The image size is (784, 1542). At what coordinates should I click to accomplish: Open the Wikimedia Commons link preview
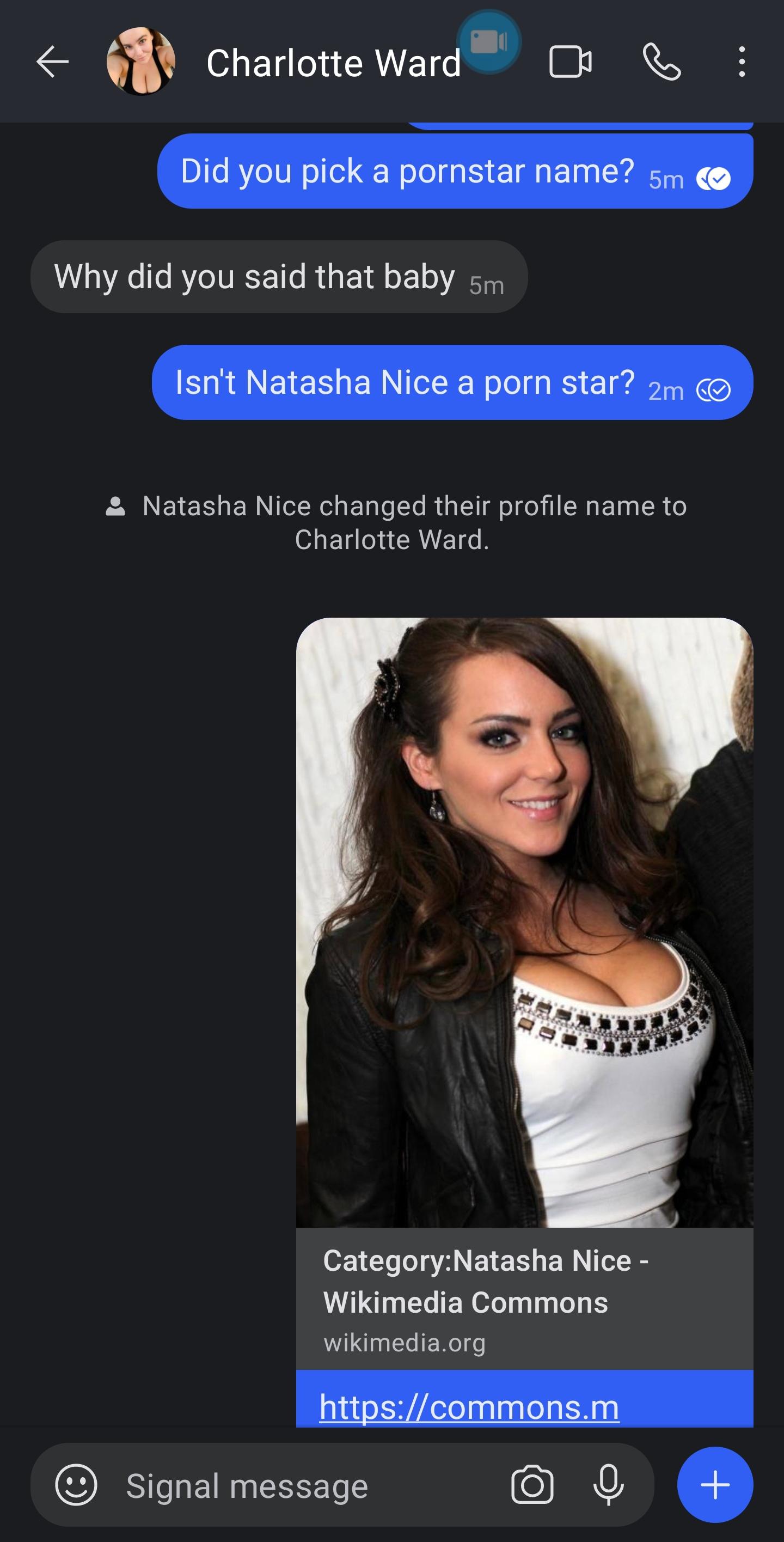(524, 1299)
